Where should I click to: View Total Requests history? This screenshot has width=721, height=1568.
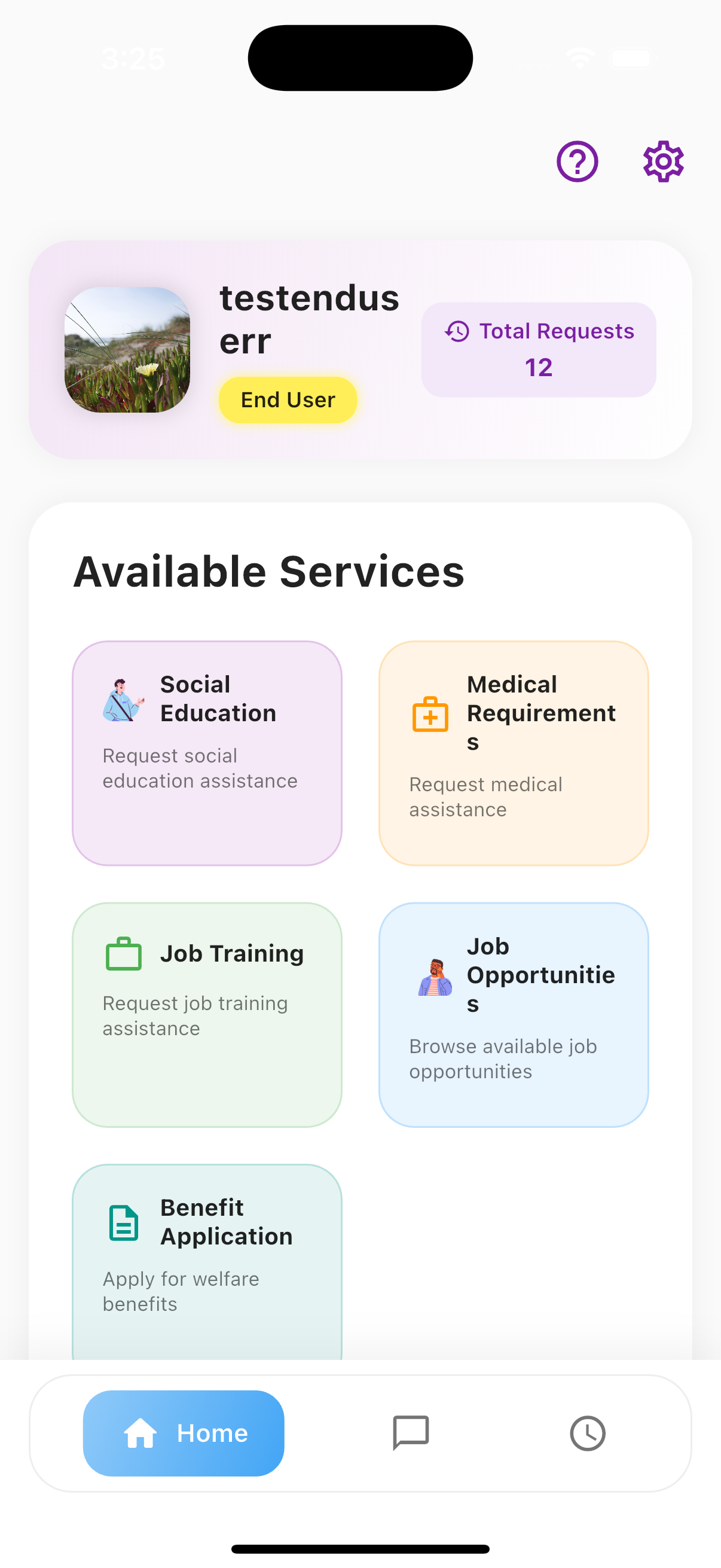(x=539, y=349)
